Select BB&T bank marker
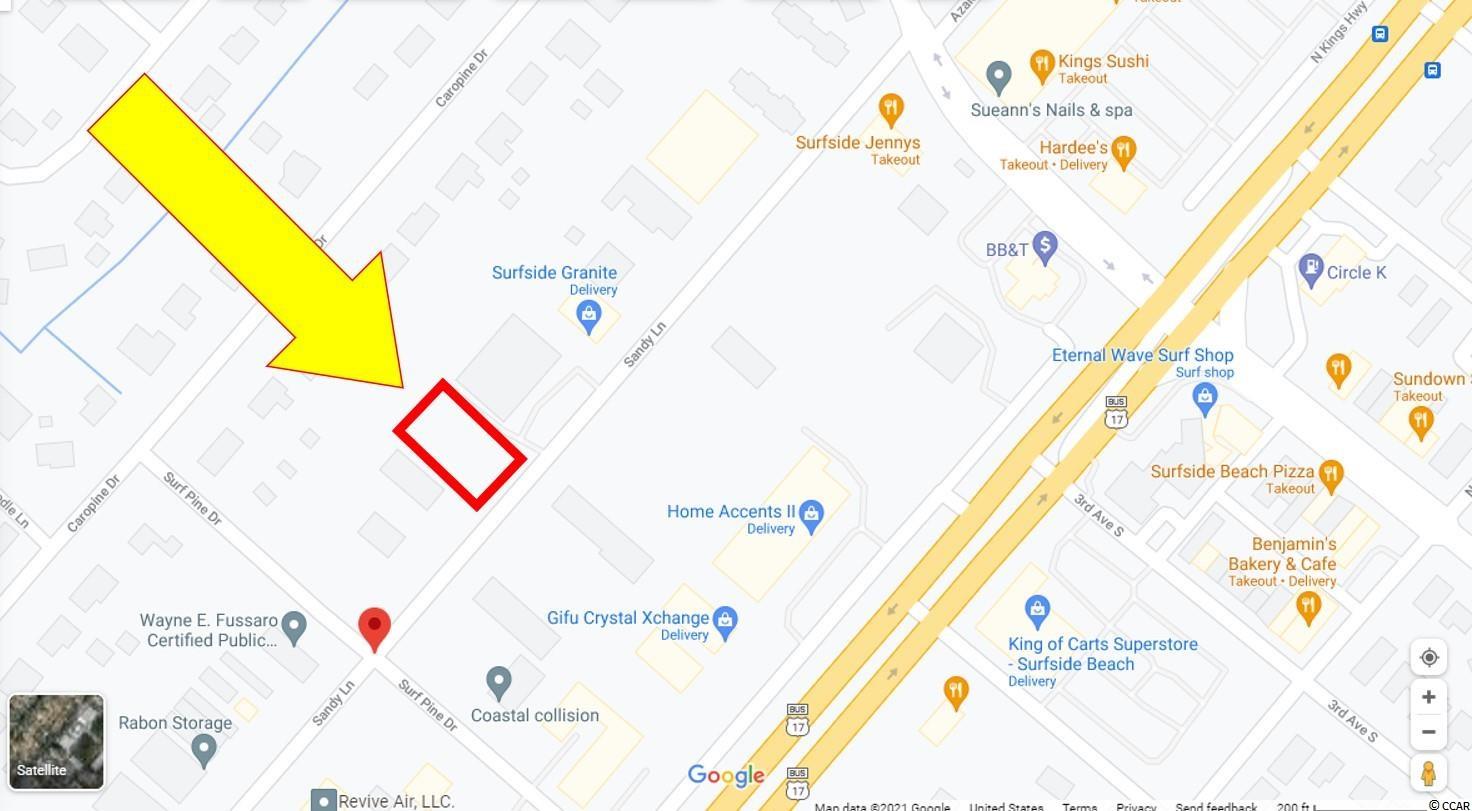This screenshot has width=1472, height=811. click(x=1045, y=247)
